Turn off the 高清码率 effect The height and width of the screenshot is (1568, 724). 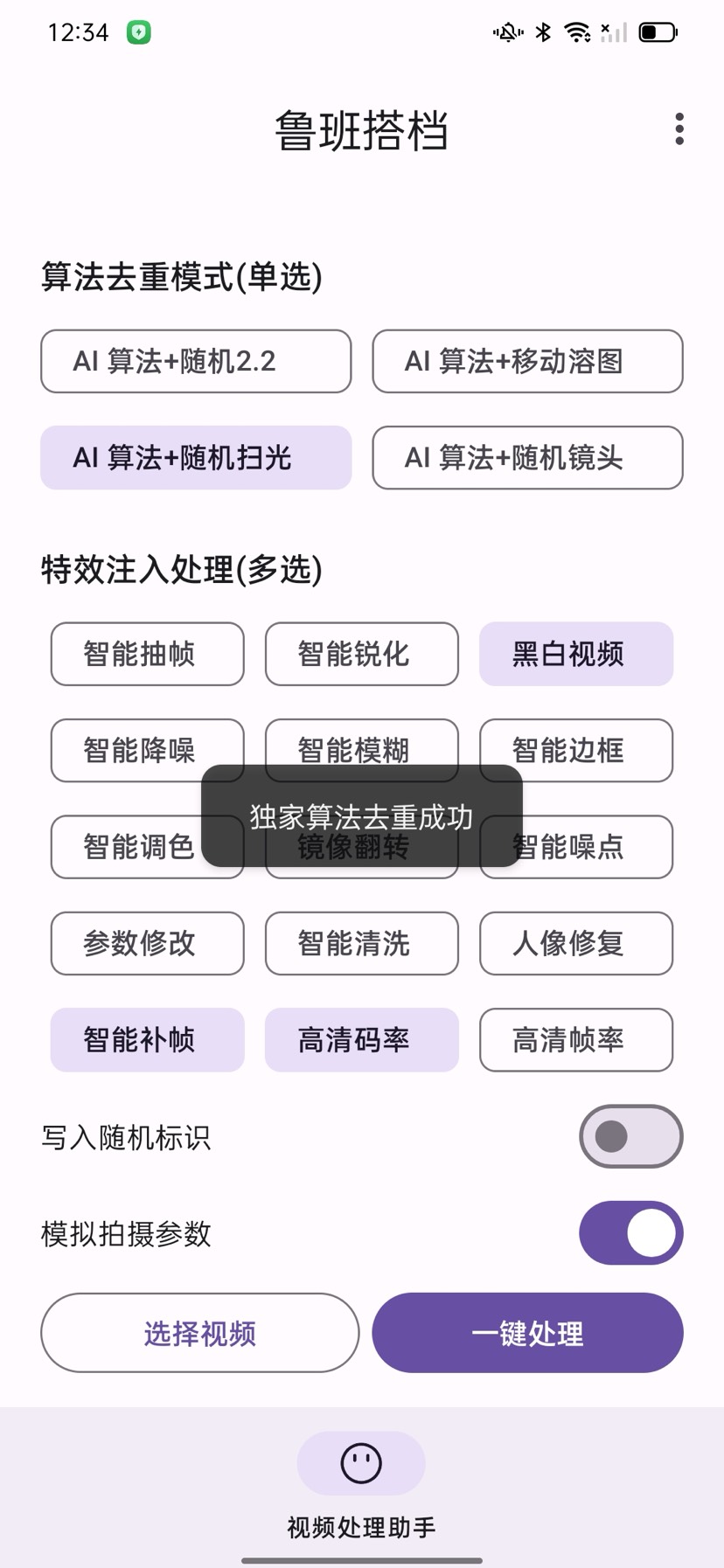pos(361,1039)
